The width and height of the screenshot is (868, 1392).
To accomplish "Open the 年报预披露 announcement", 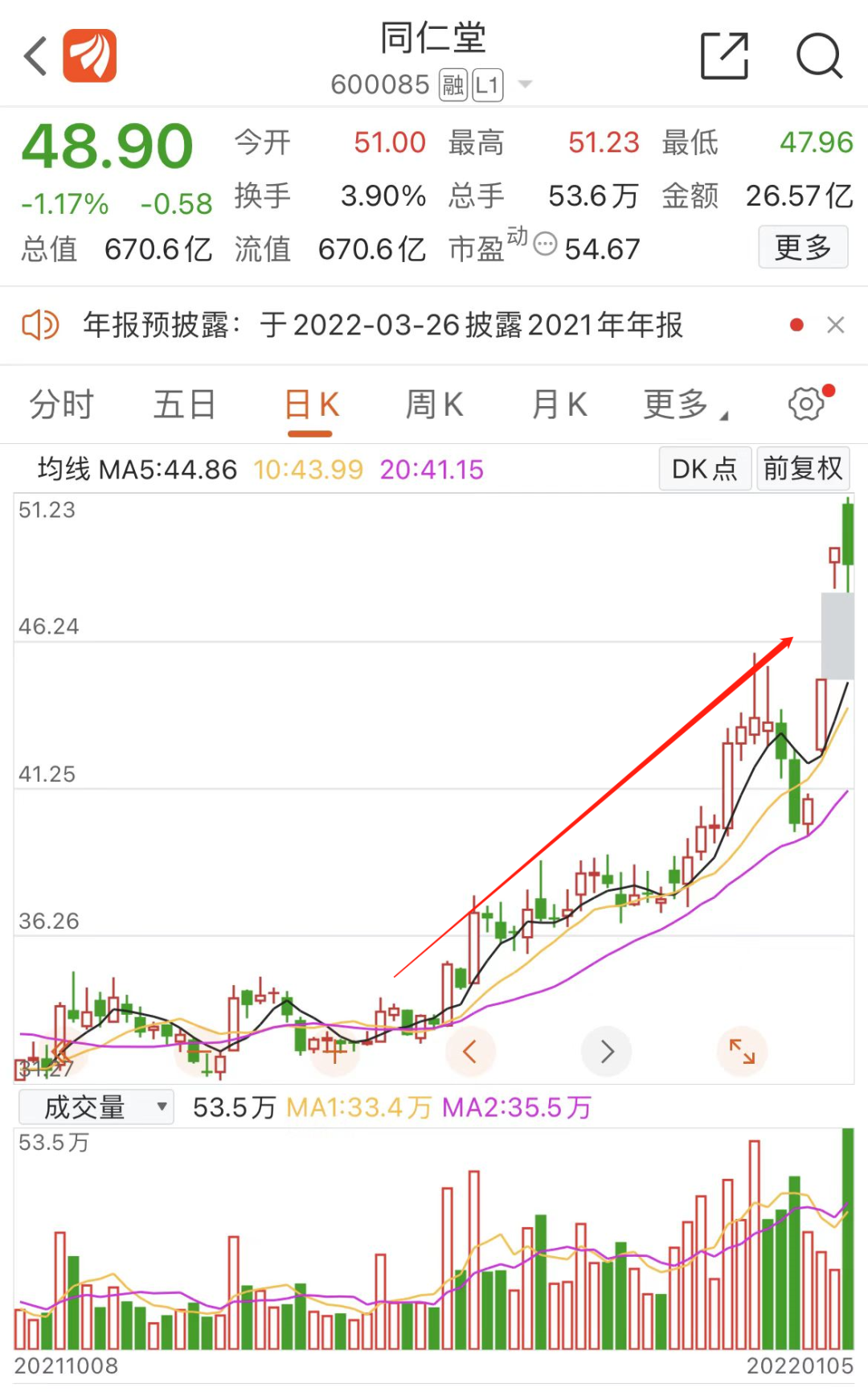I will click(x=383, y=325).
